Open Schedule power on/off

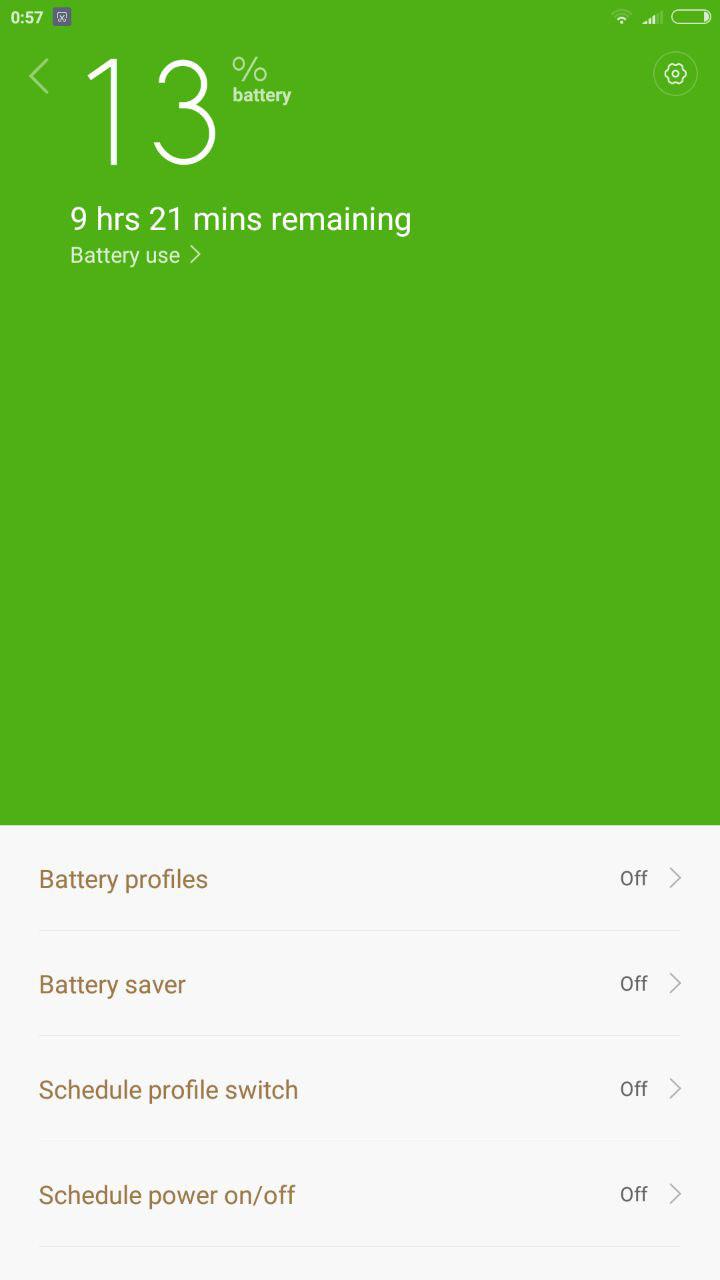pos(360,1193)
